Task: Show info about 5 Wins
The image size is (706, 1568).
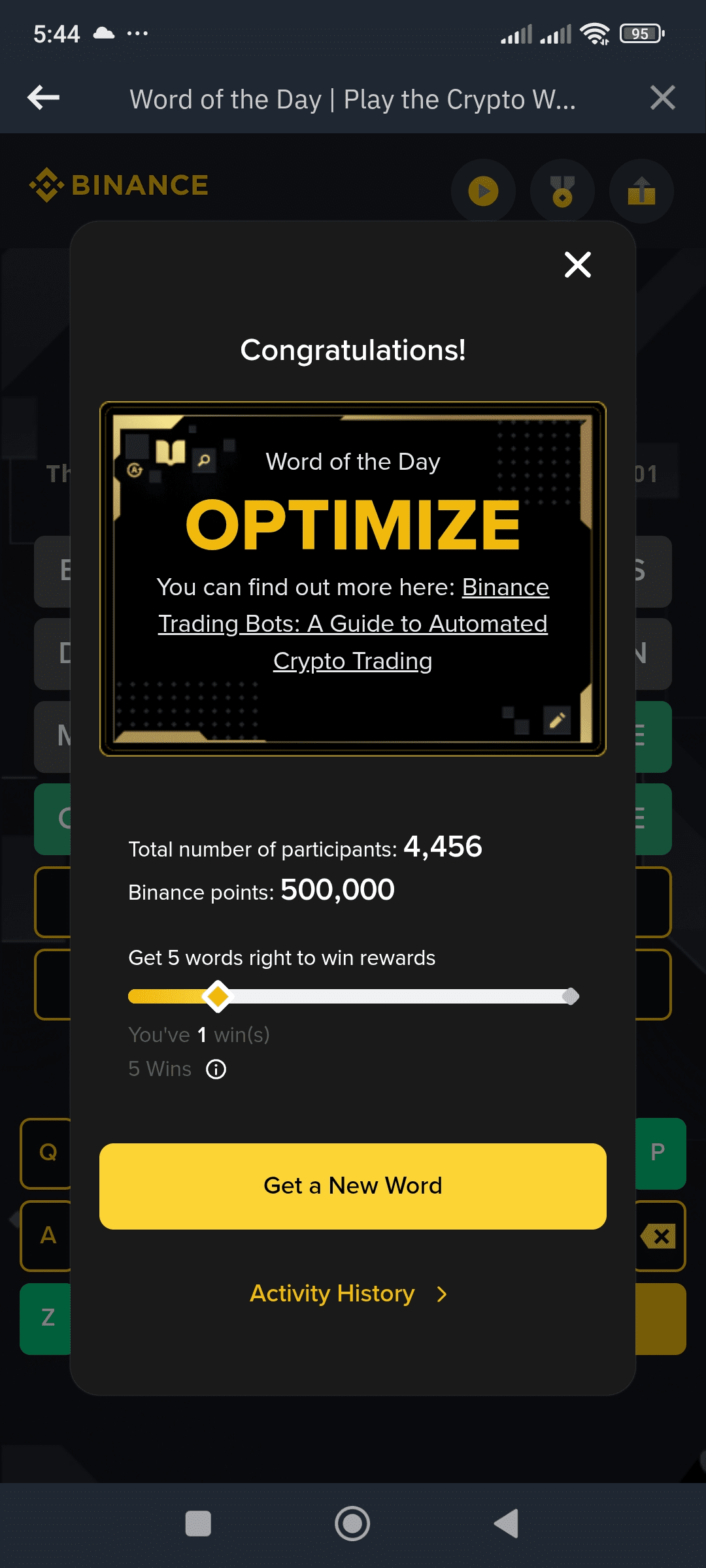Action: click(216, 1070)
